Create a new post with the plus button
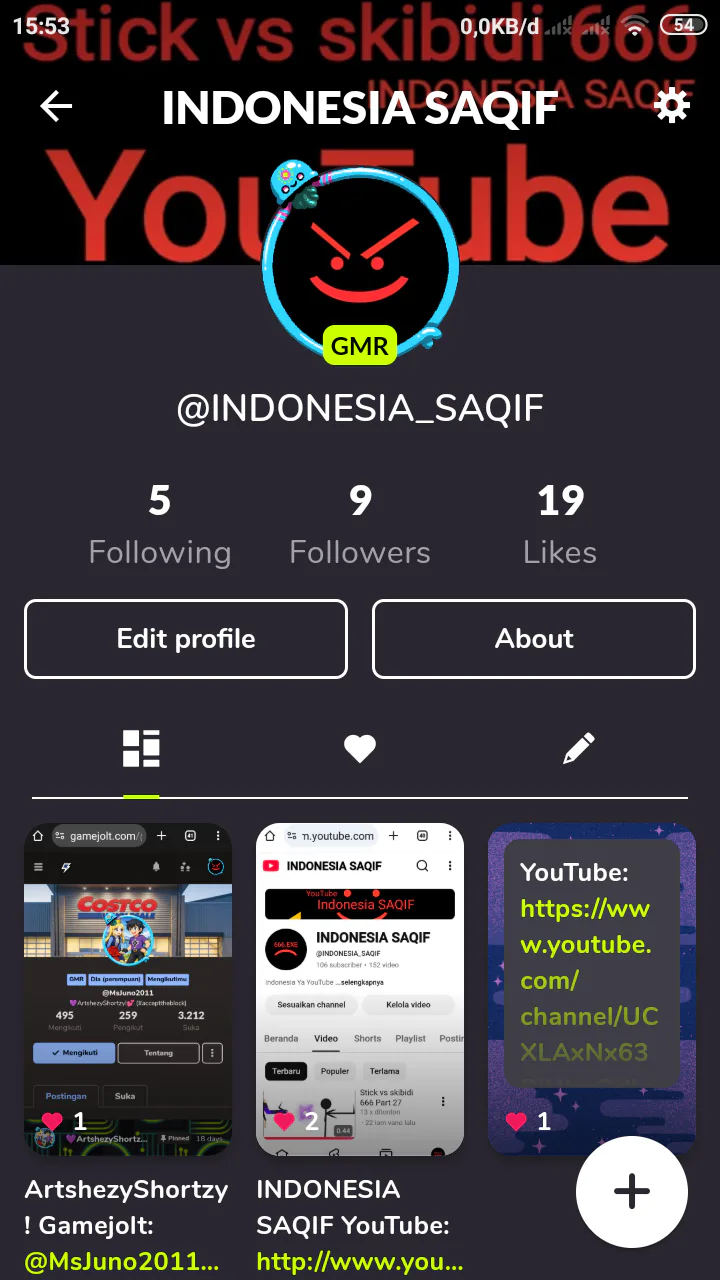Viewport: 720px width, 1280px height. click(x=631, y=1191)
